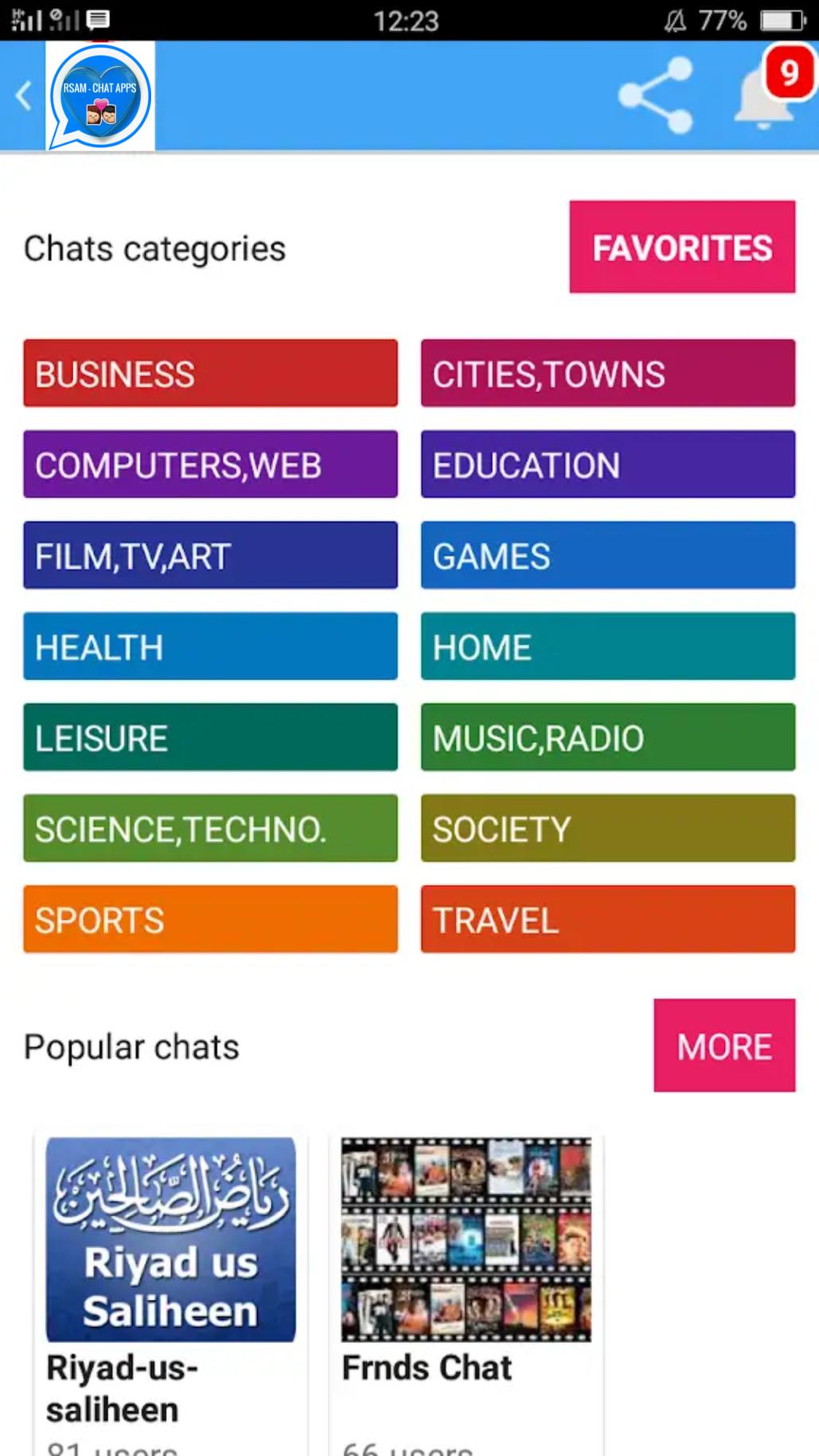Select the Sports category

tap(210, 919)
